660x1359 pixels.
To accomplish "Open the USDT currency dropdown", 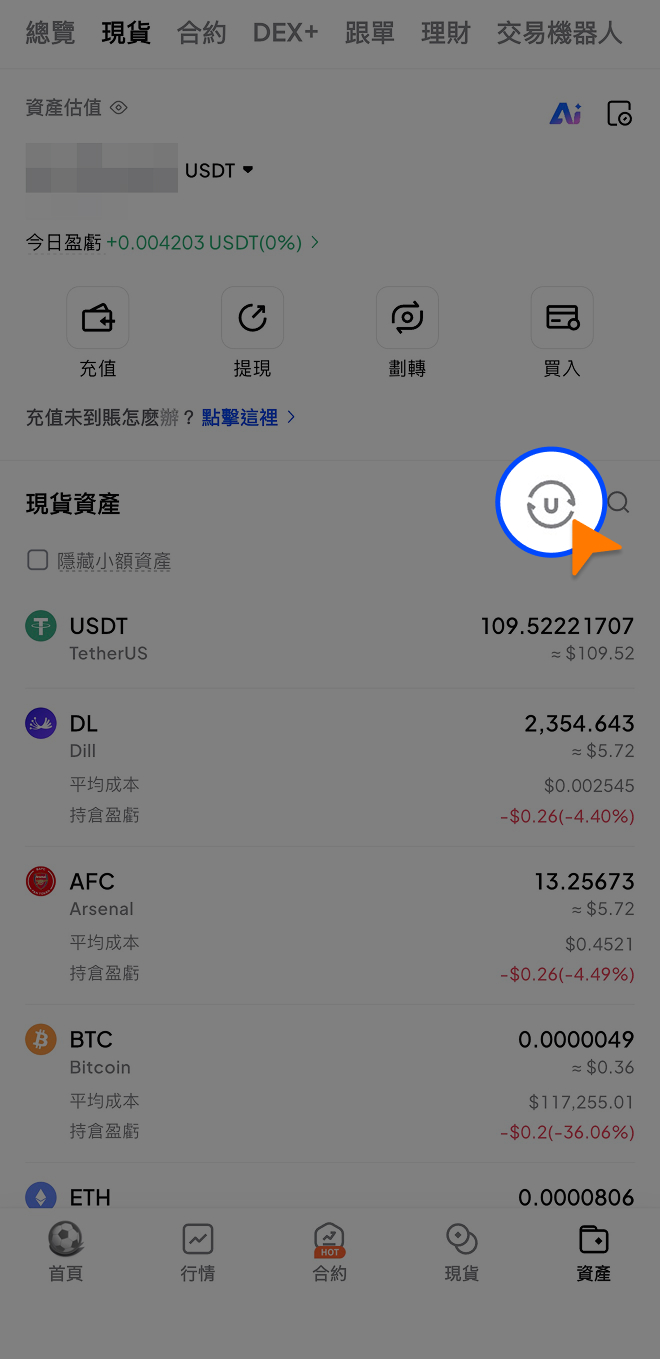I will pyautogui.click(x=219, y=171).
